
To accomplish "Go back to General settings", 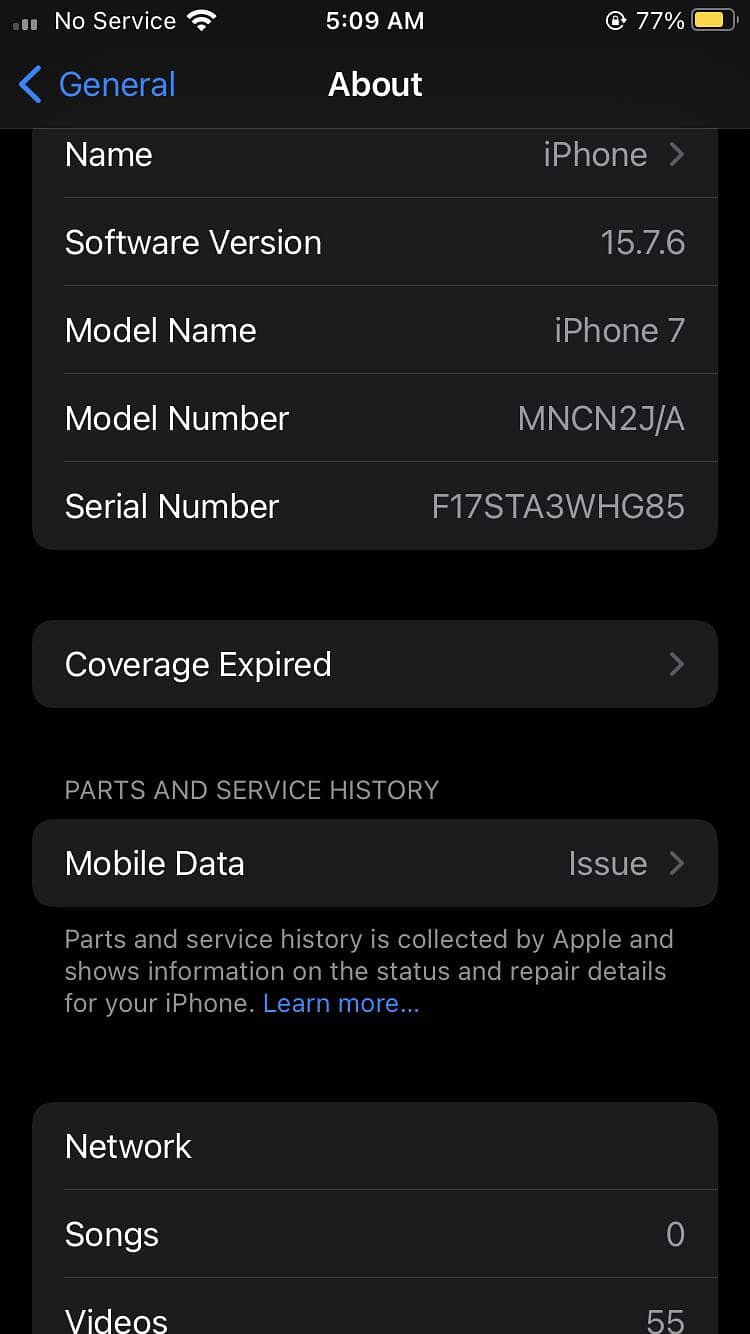I will (98, 85).
